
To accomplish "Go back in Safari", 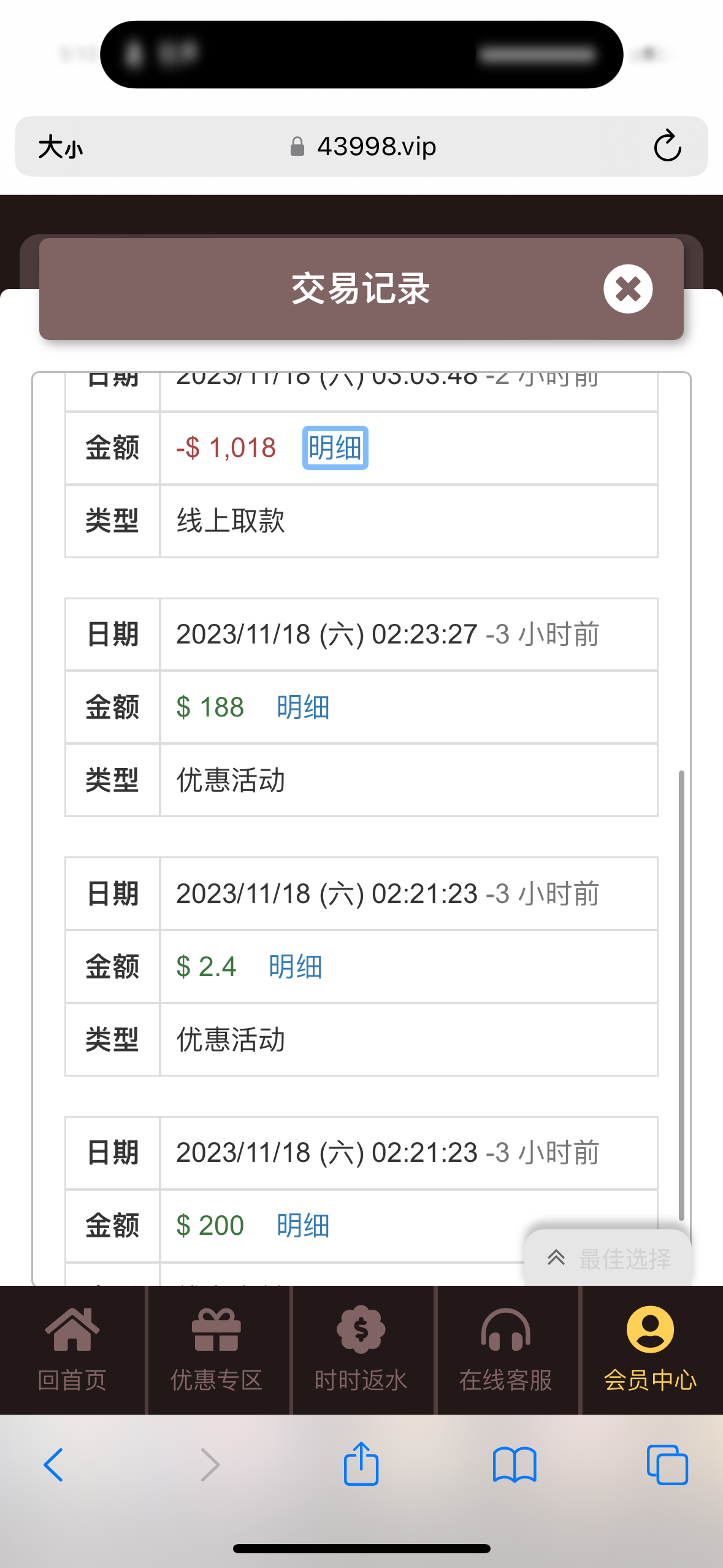I will pyautogui.click(x=53, y=1465).
